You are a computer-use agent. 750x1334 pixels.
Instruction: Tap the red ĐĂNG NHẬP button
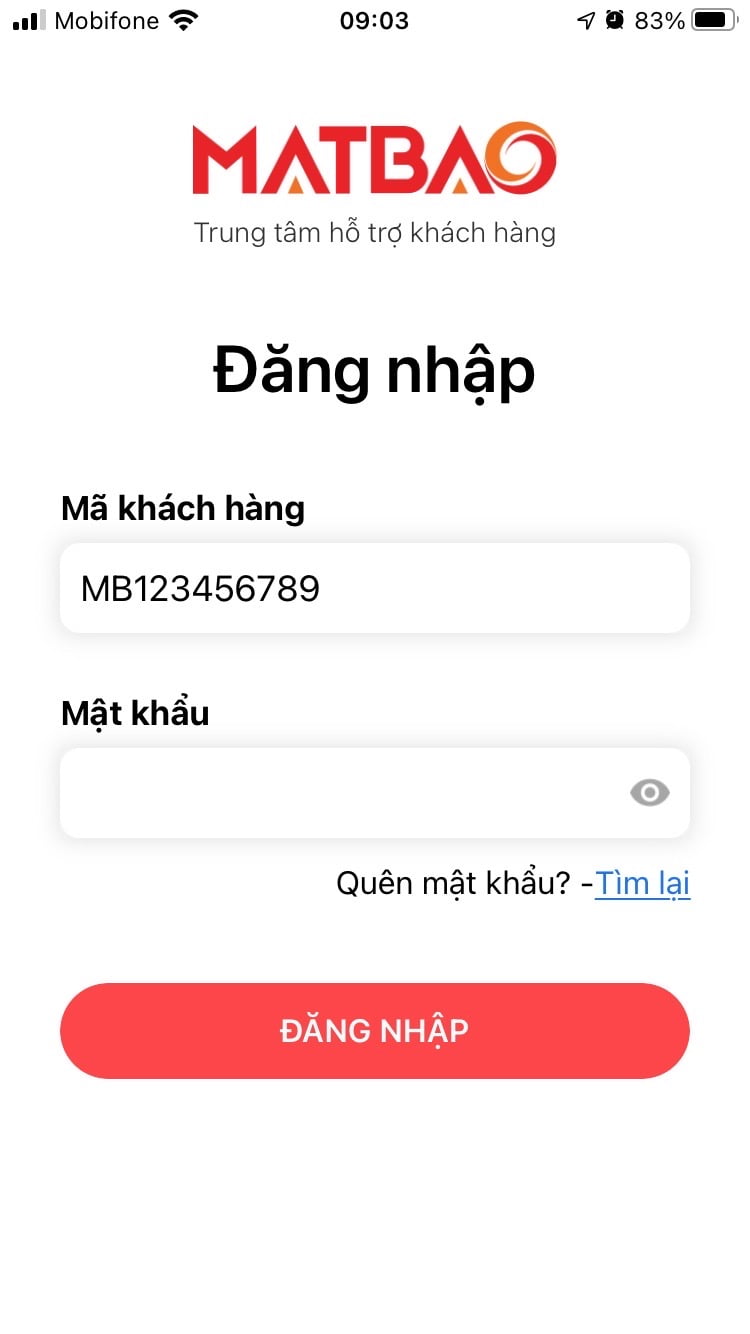(374, 1031)
